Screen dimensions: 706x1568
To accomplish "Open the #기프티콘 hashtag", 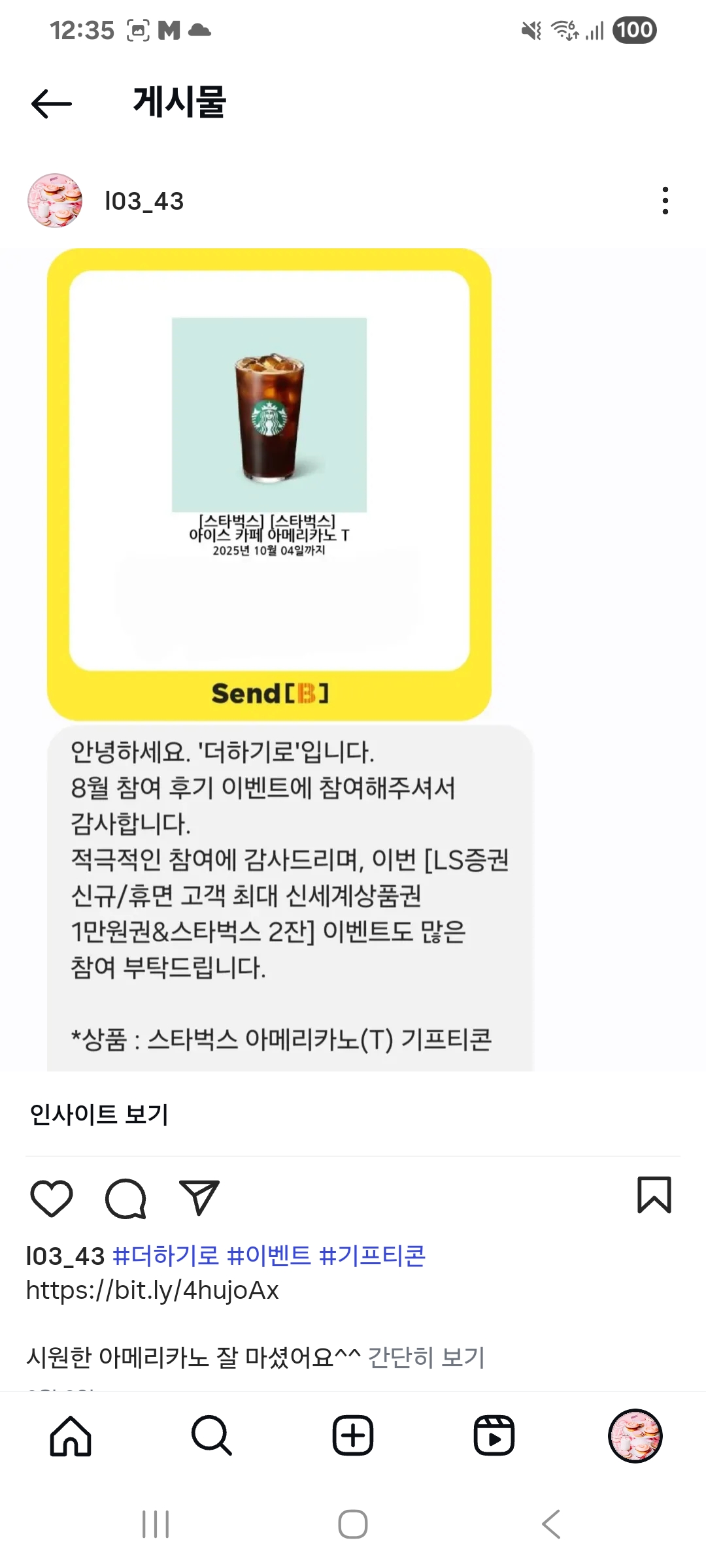I will click(x=372, y=1256).
